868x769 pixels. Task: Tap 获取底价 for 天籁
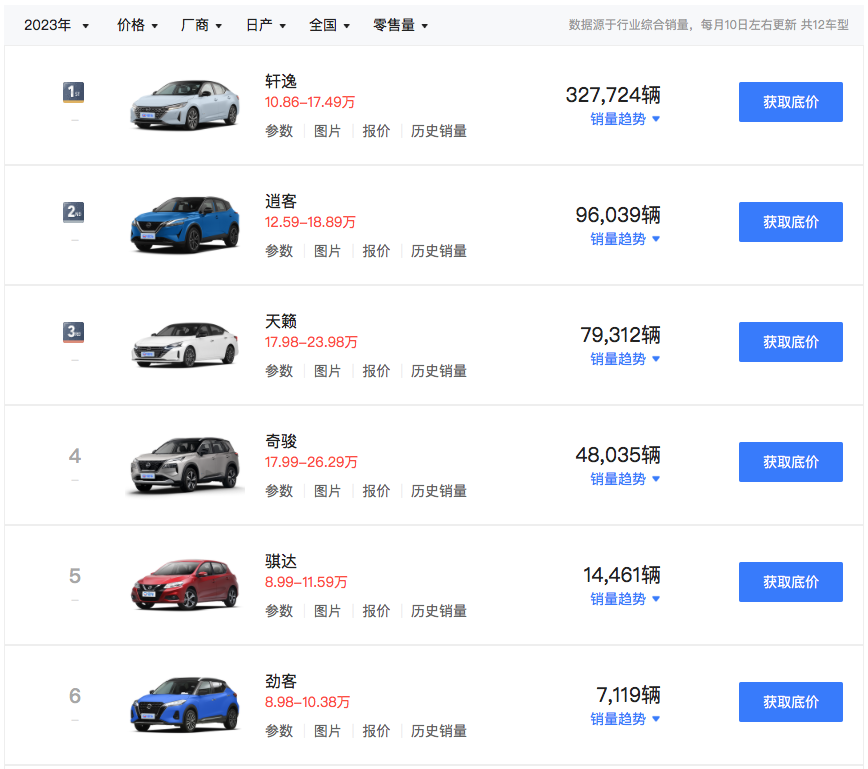tap(790, 342)
